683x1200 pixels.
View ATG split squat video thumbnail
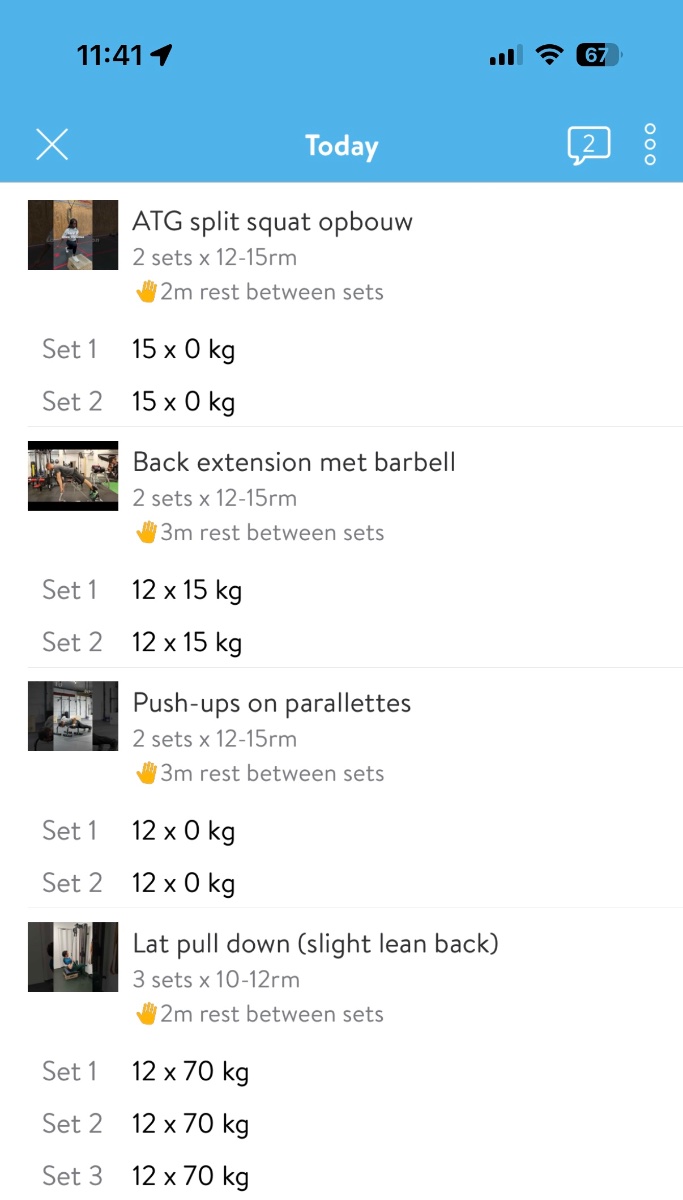point(73,235)
